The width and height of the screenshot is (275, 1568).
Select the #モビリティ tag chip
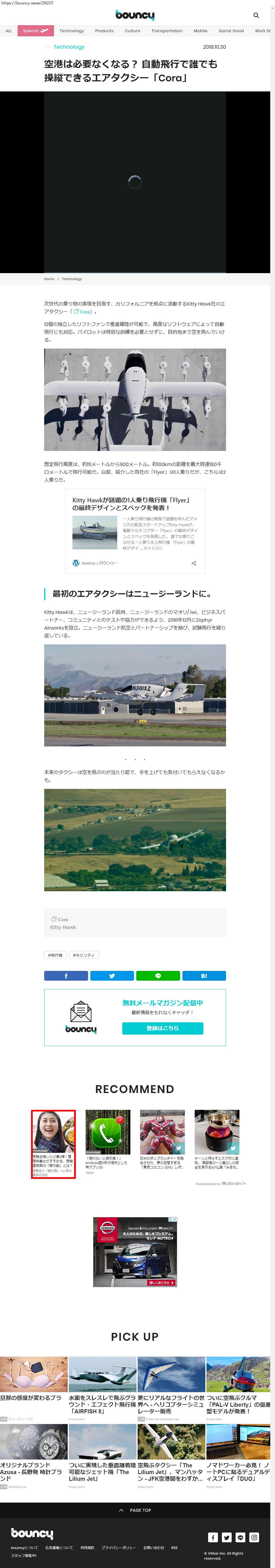coord(84,955)
